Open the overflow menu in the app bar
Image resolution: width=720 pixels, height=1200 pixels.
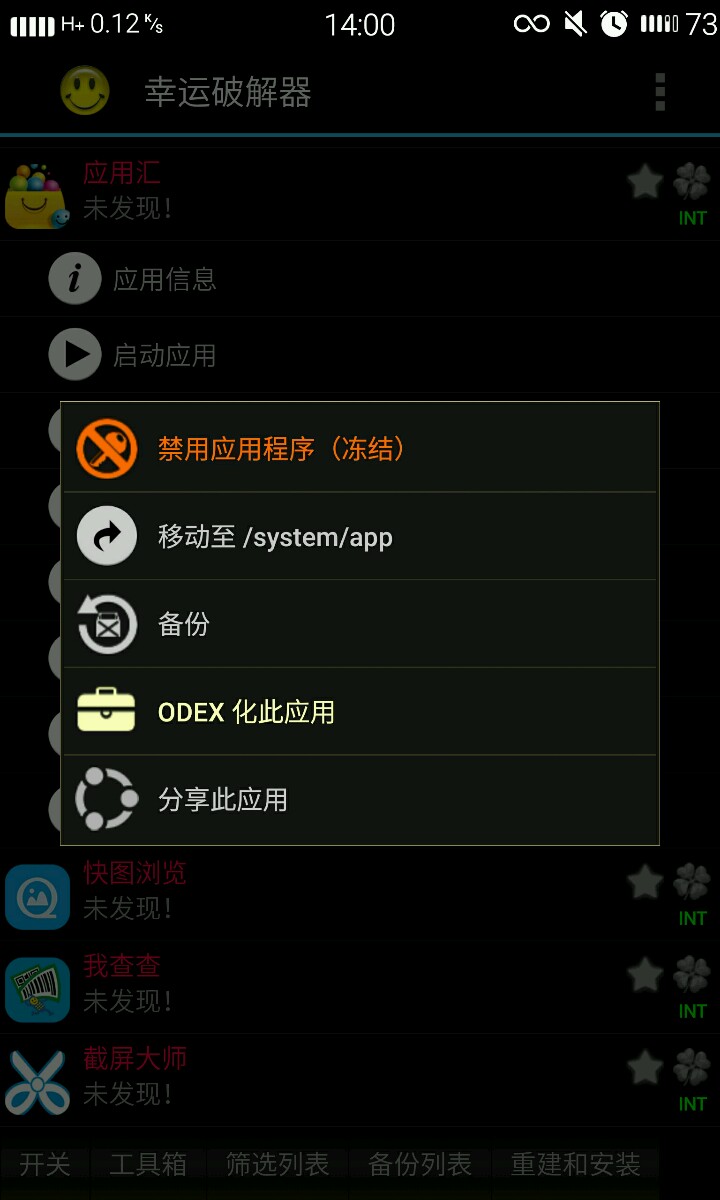[x=659, y=92]
